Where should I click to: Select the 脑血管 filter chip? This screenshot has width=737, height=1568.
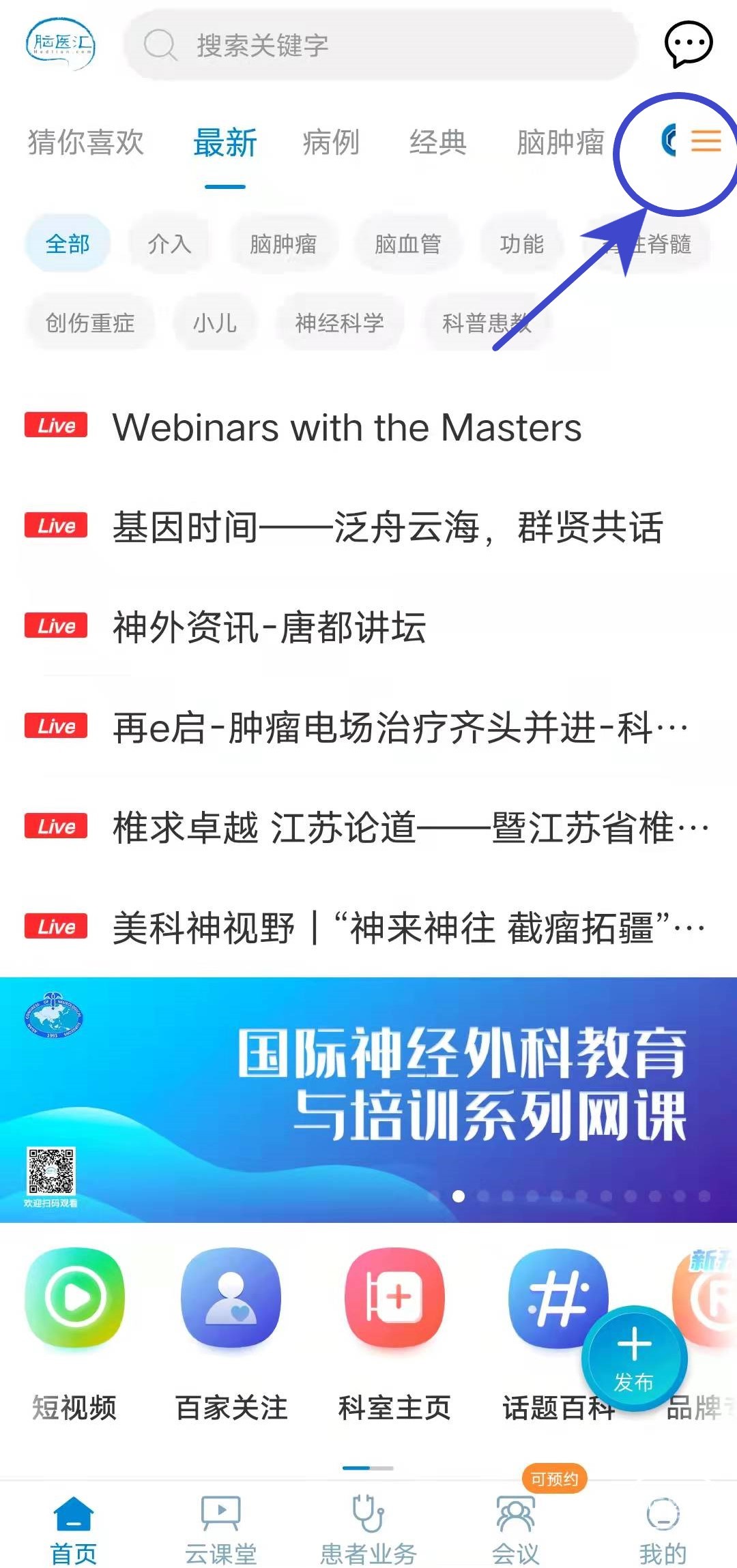(407, 244)
